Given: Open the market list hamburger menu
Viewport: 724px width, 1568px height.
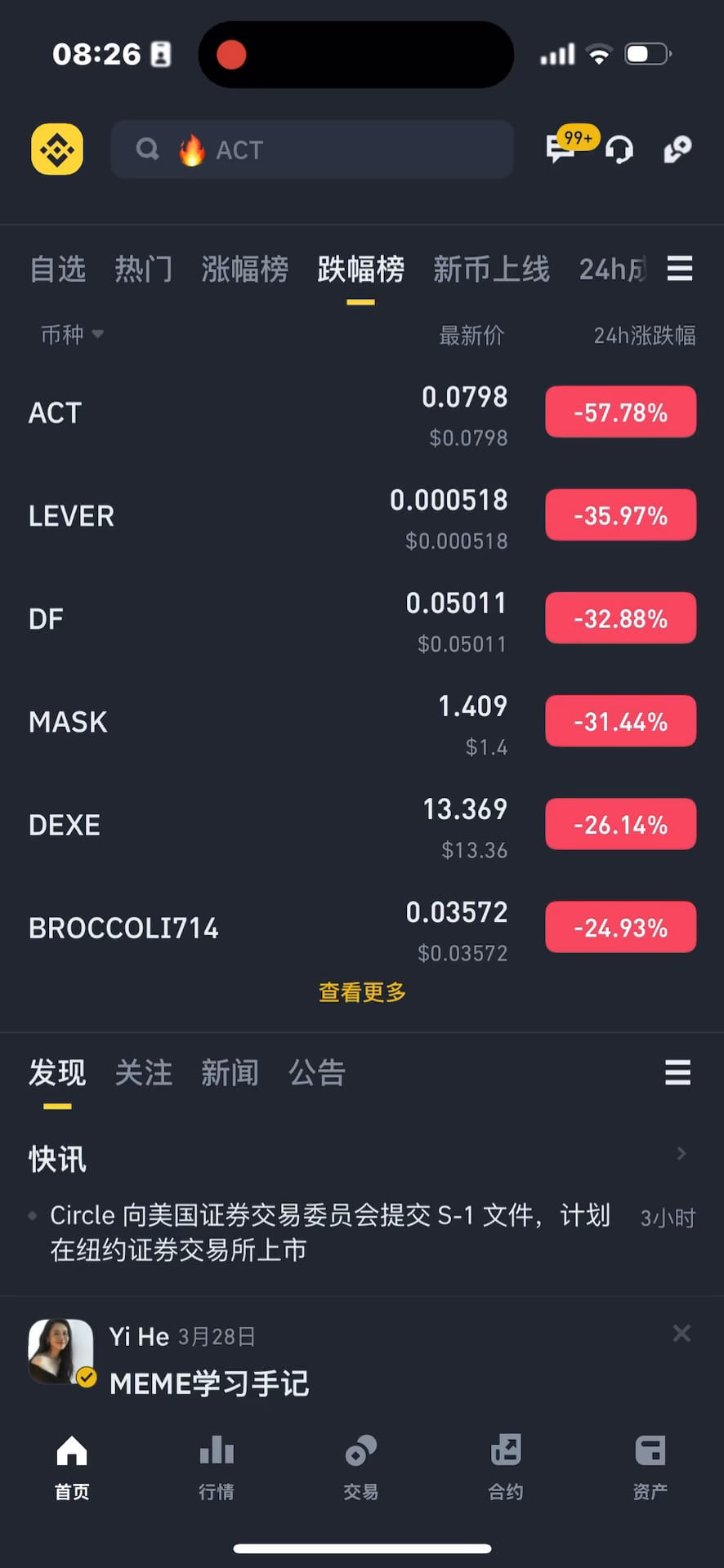Looking at the screenshot, I should pyautogui.click(x=679, y=269).
